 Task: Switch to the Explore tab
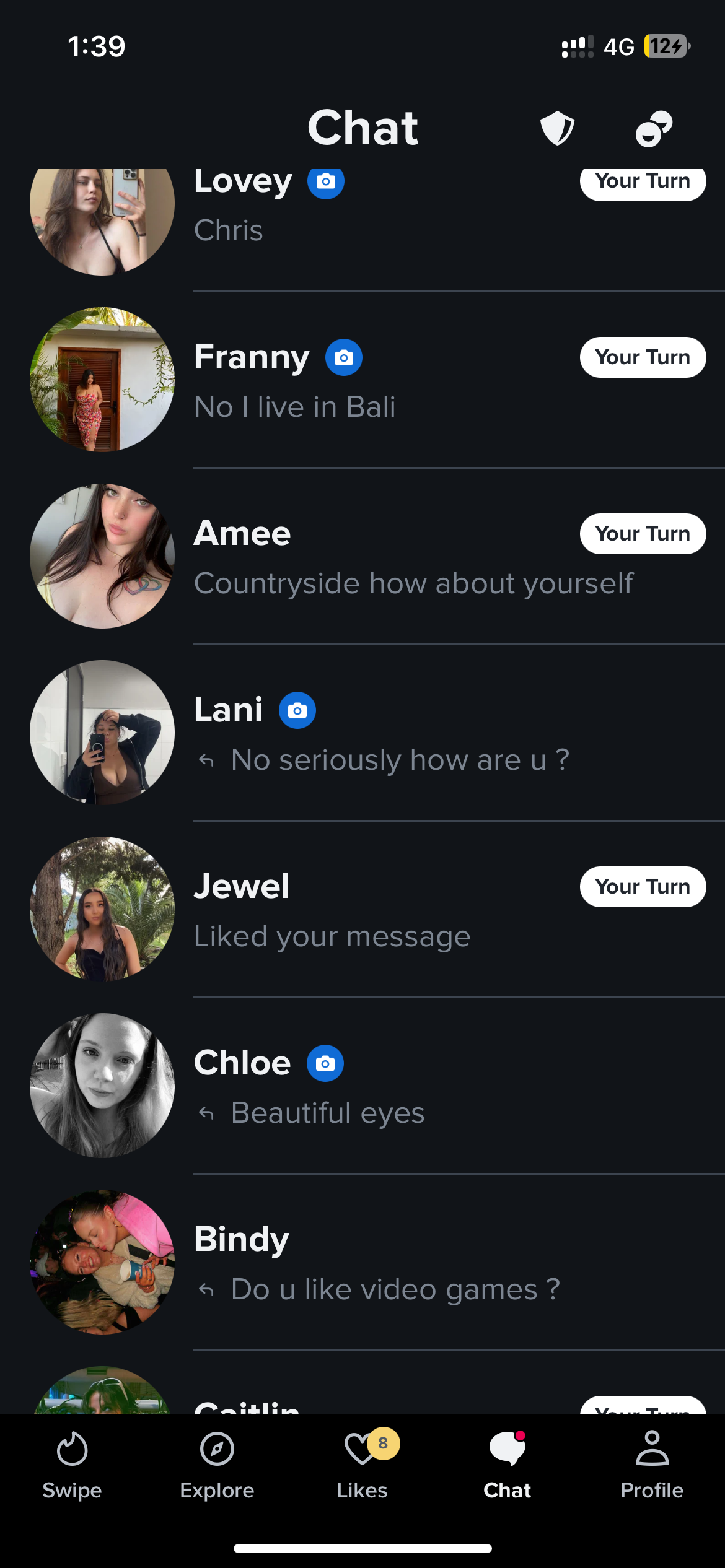[x=217, y=1465]
